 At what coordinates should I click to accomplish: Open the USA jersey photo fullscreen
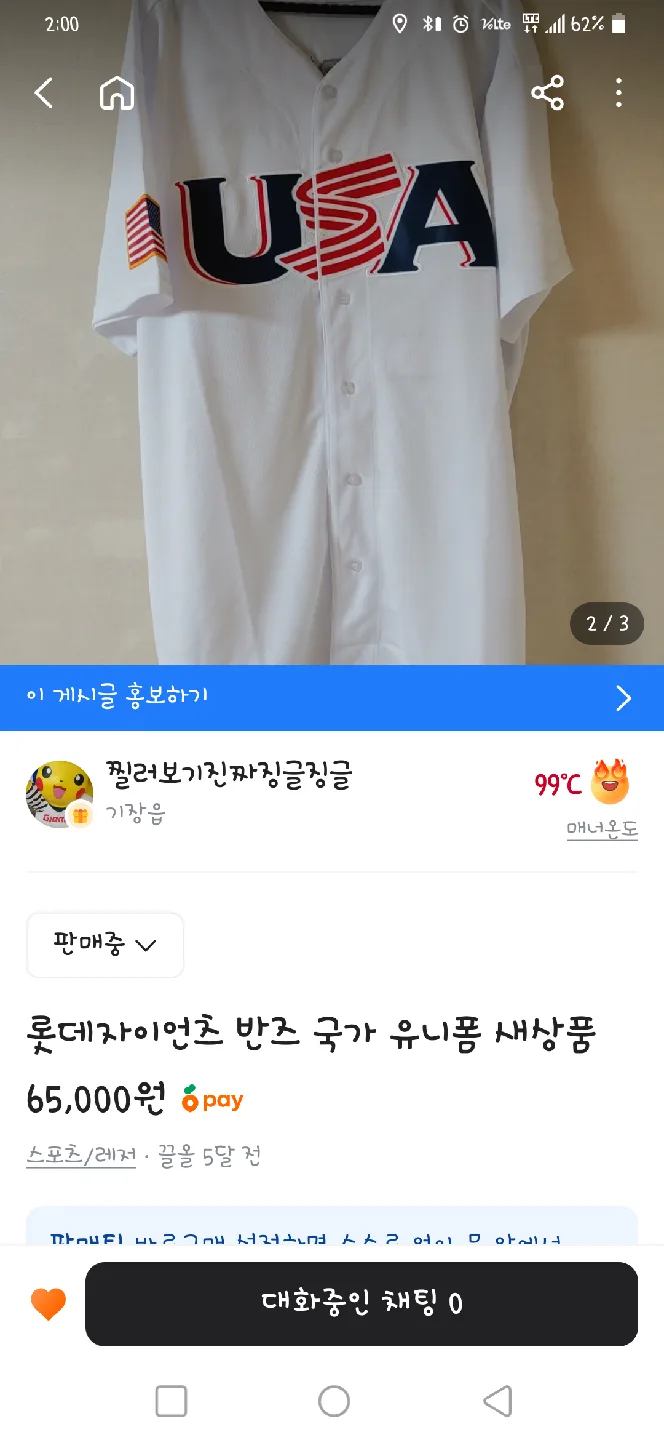pyautogui.click(x=332, y=380)
